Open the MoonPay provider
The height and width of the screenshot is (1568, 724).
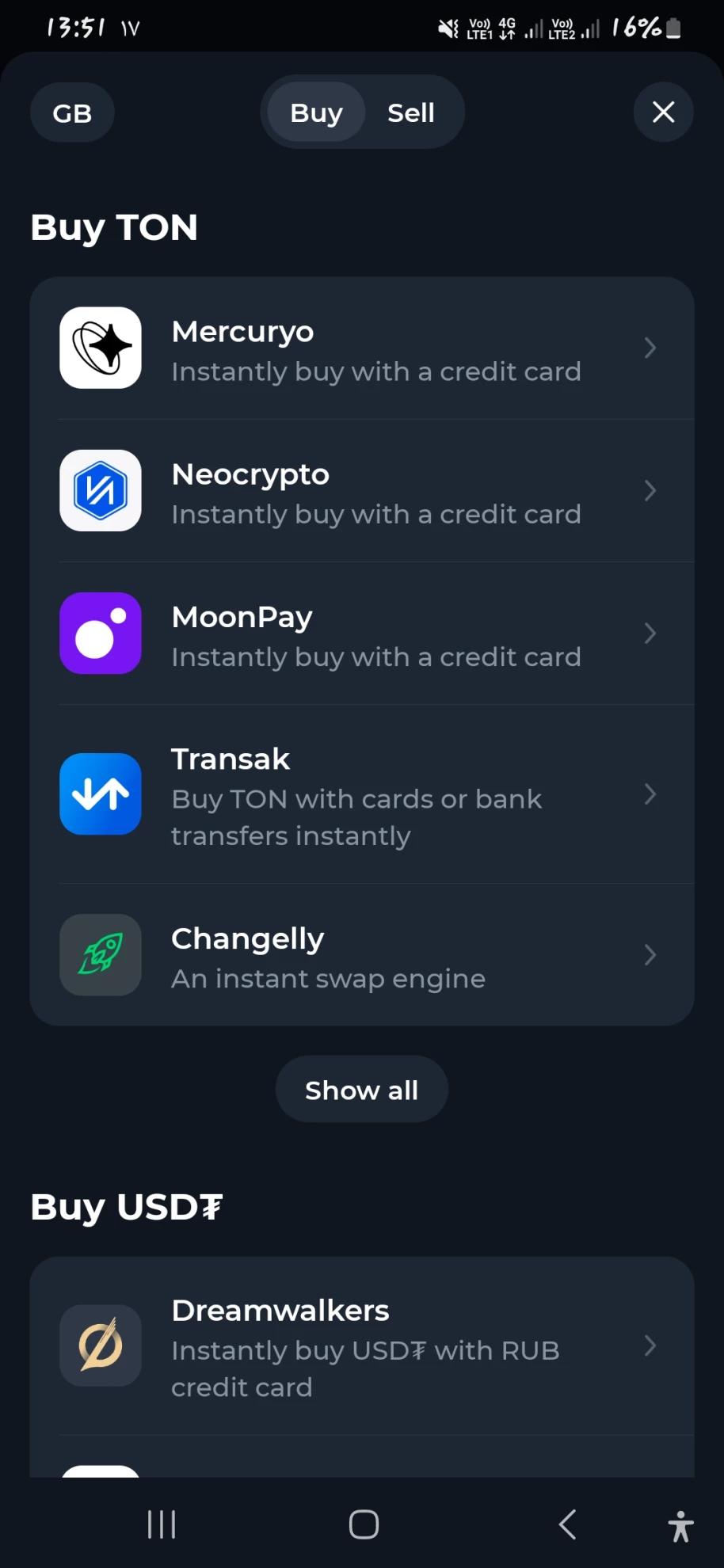361,634
